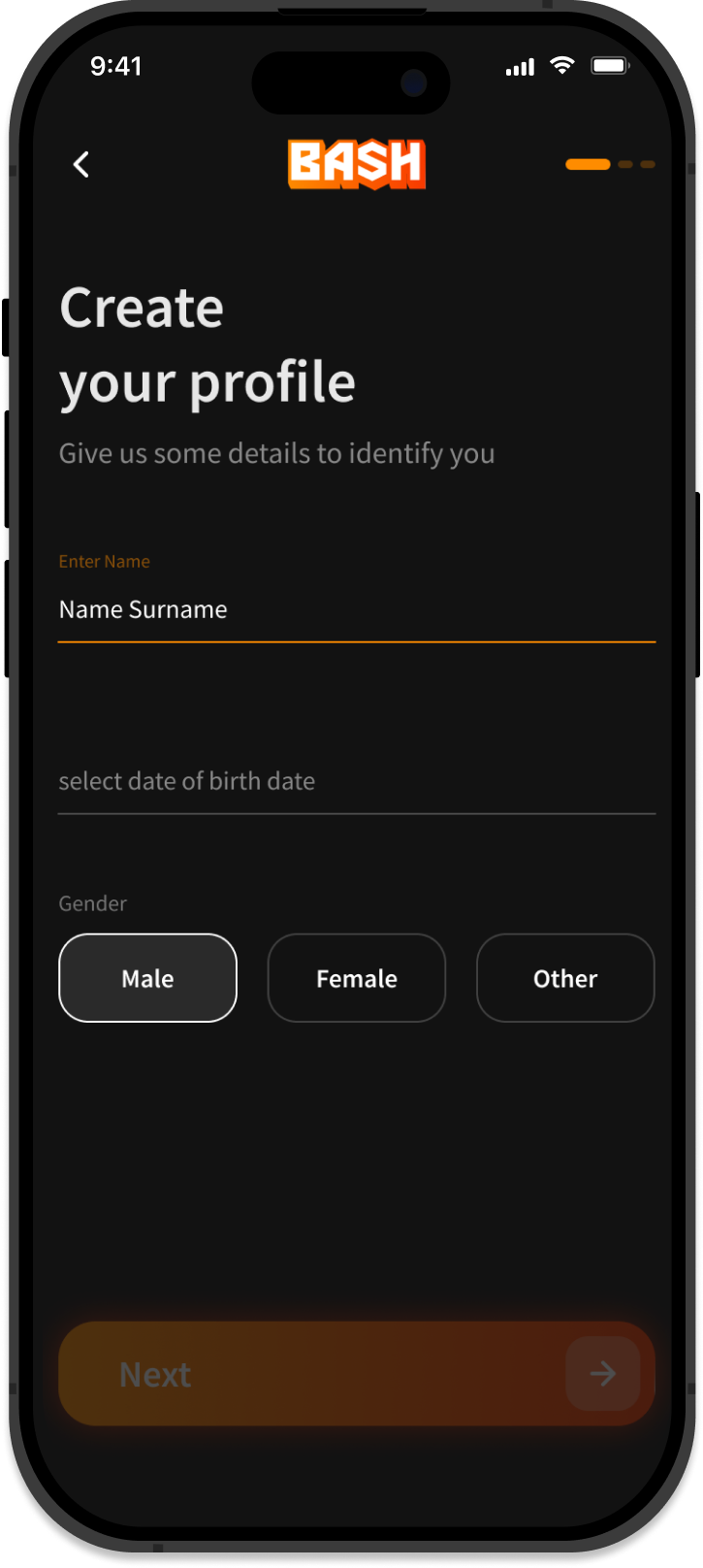Continue with the Next button
Viewport: 703px width, 1568px height.
(356, 1374)
